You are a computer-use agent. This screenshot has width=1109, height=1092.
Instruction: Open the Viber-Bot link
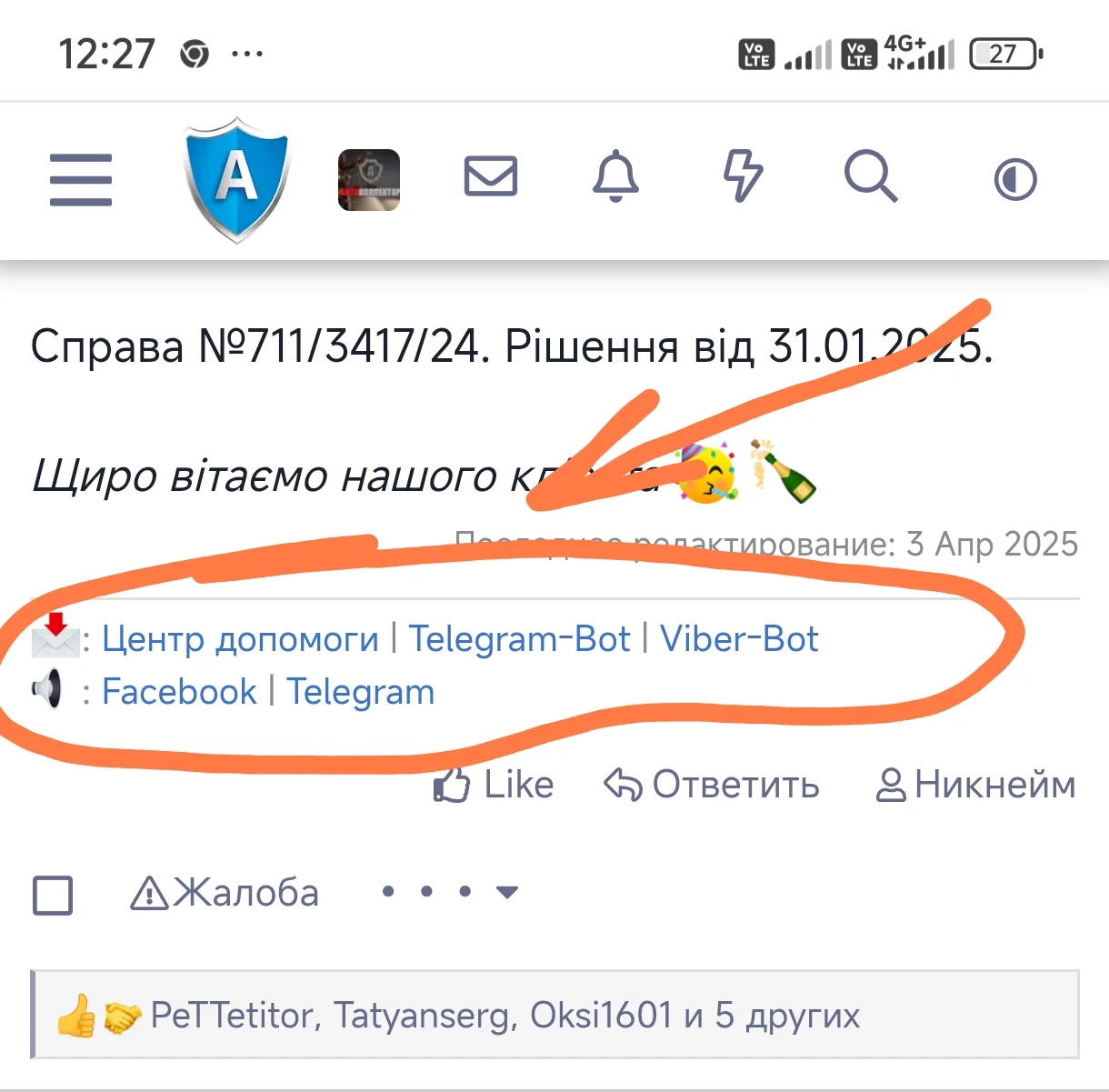click(738, 639)
